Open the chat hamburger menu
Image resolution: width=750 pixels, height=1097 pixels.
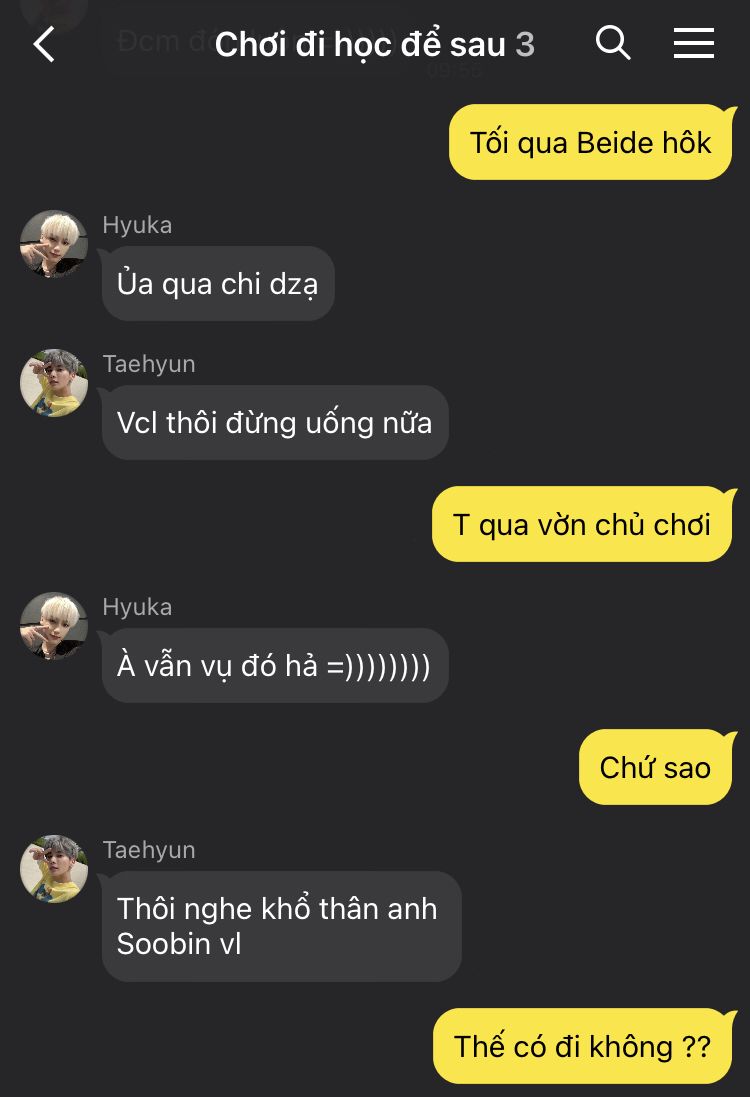[x=693, y=43]
